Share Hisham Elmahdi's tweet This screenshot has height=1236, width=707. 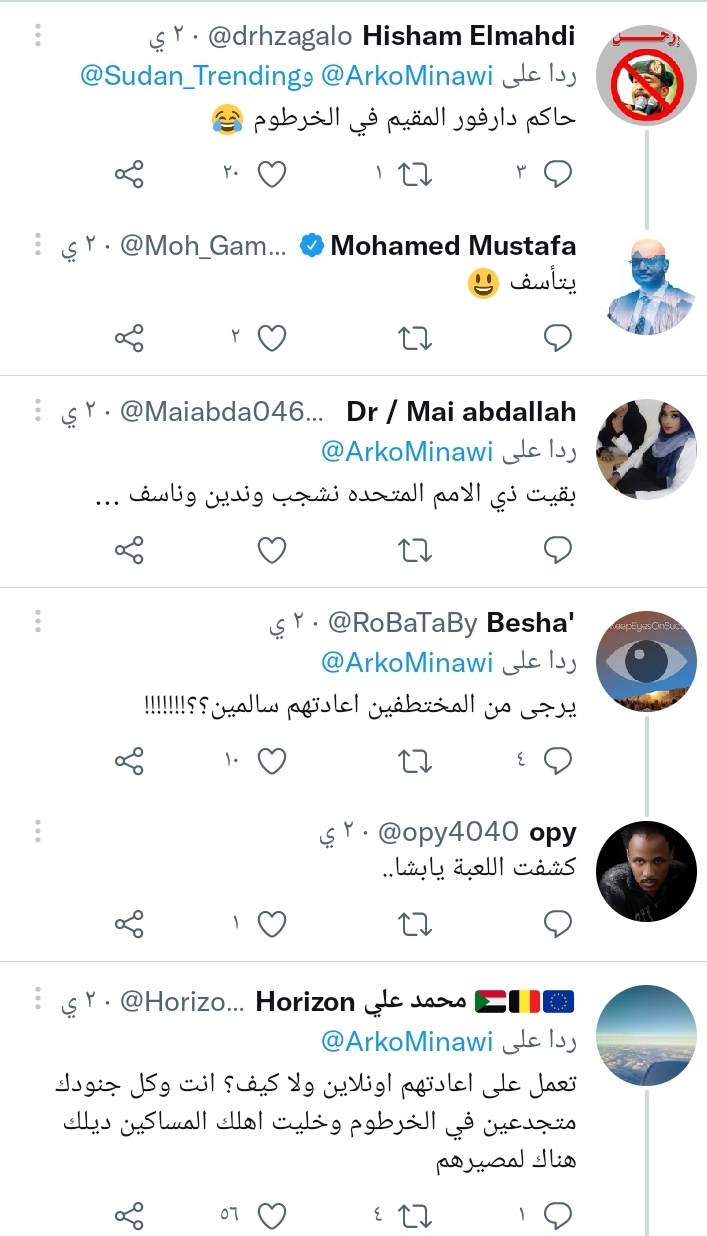pos(130,175)
